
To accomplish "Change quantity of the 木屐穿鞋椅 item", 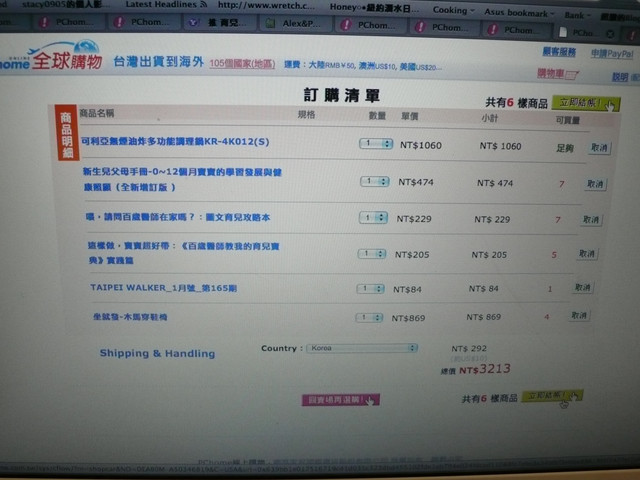I will pyautogui.click(x=371, y=317).
